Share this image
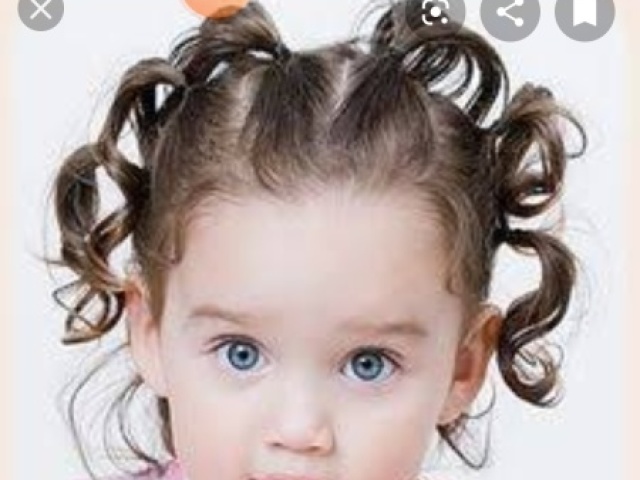The width and height of the screenshot is (640, 480). 510,12
